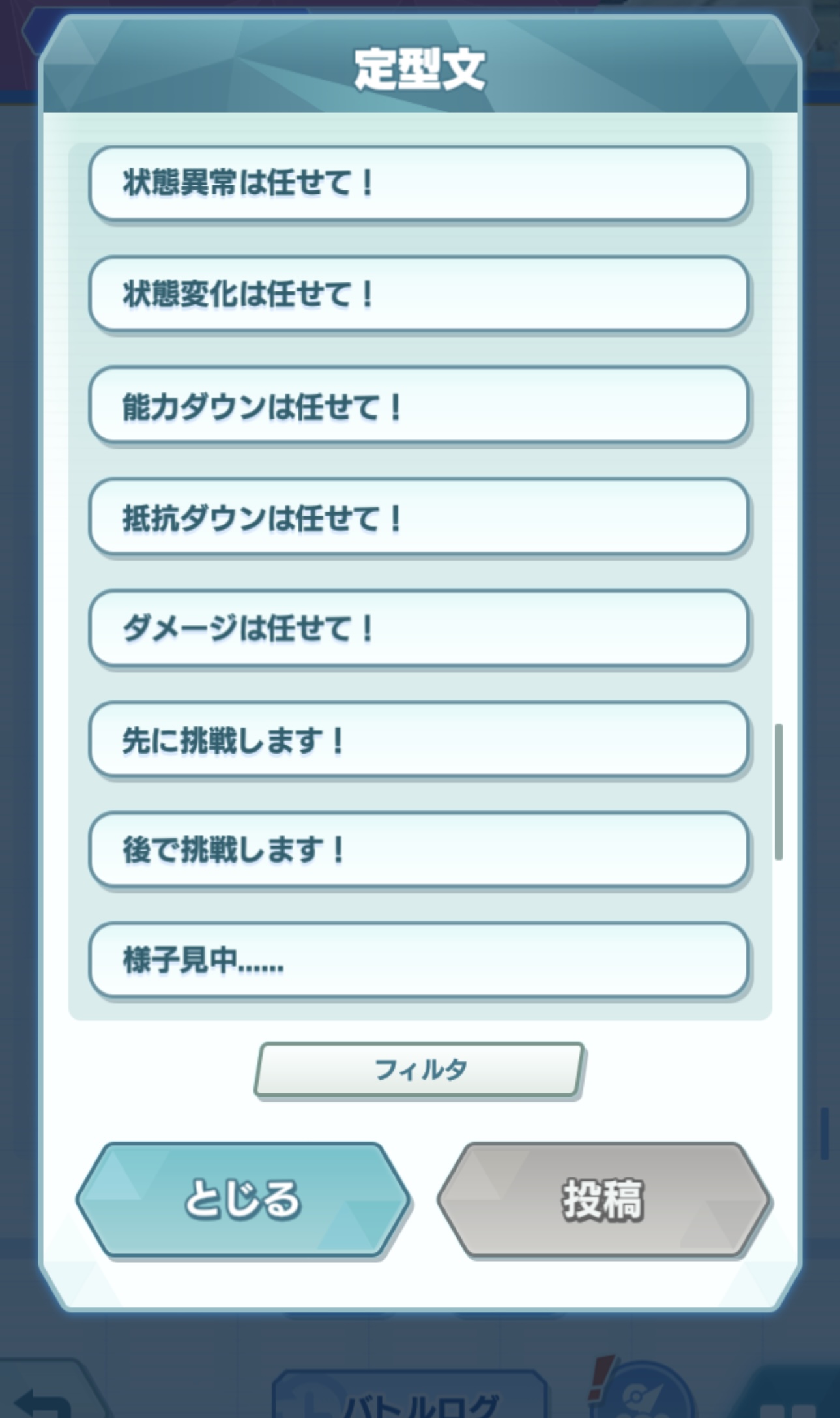This screenshot has height=1418, width=840.
Task: Pick the phrase 能力ダウンは任せて！
Action: click(x=418, y=406)
